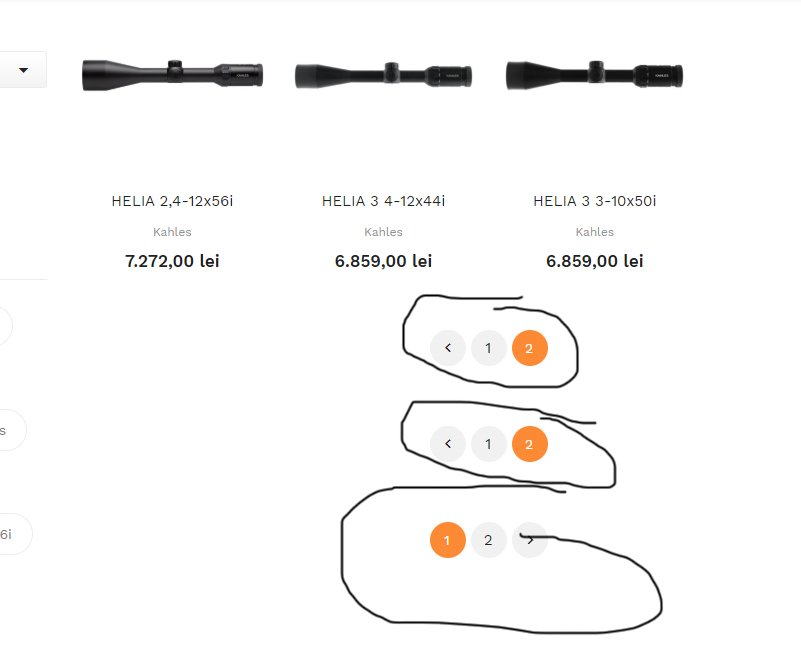Expand the dropdown caret at the left
This screenshot has width=801, height=663.
tap(24, 70)
